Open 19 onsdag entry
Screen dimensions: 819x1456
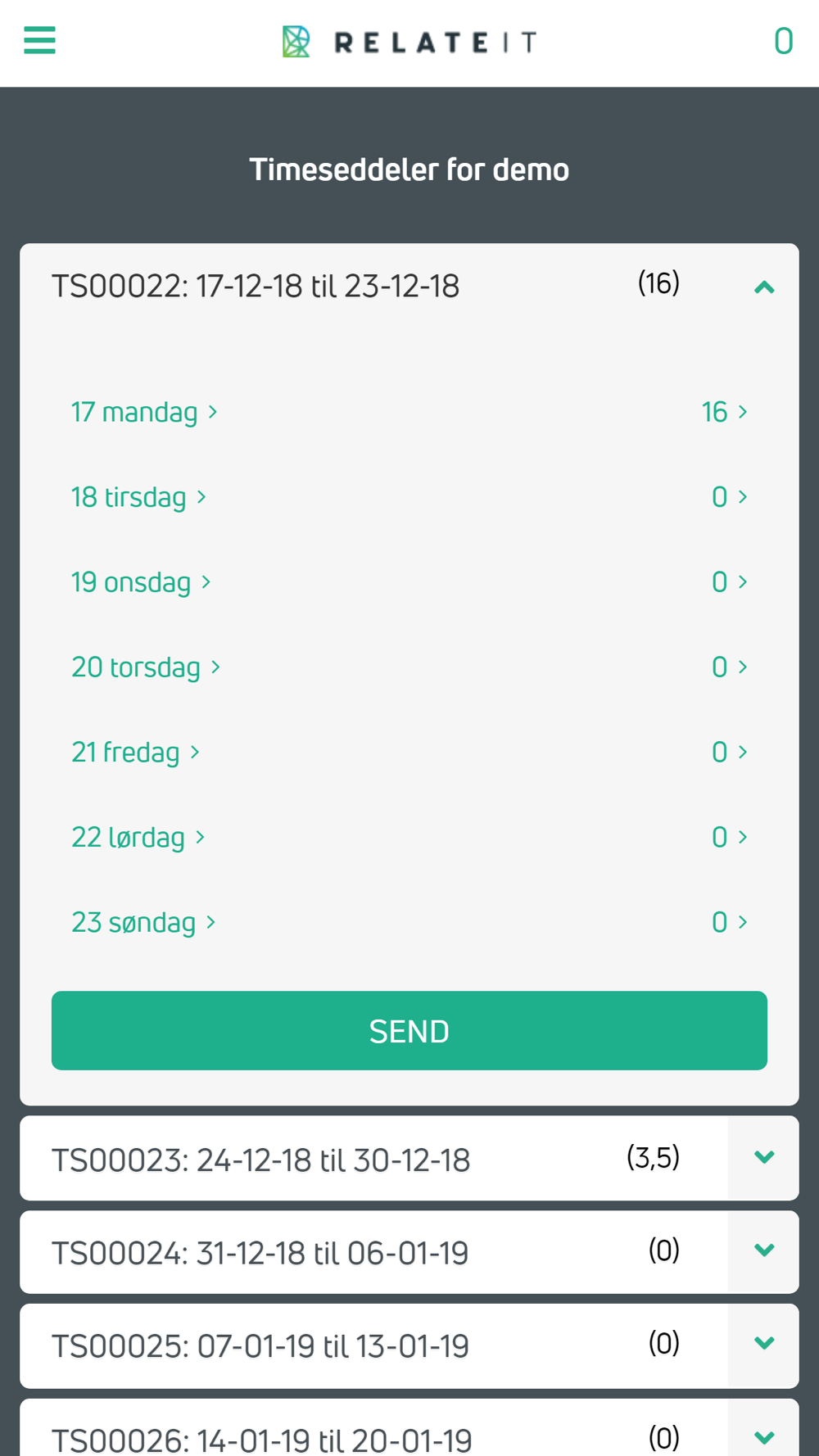pyautogui.click(x=141, y=582)
